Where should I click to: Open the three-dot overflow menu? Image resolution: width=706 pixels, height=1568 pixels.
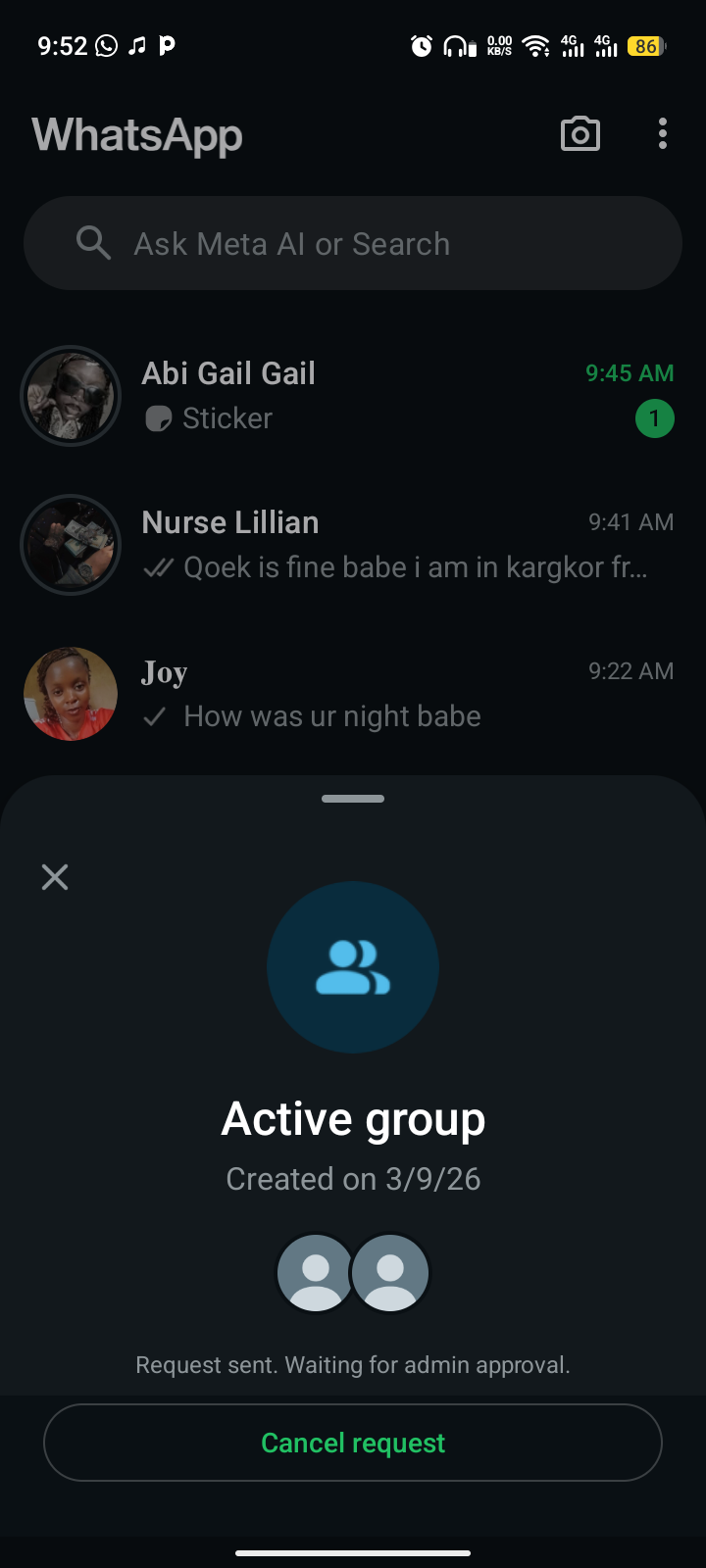(663, 134)
